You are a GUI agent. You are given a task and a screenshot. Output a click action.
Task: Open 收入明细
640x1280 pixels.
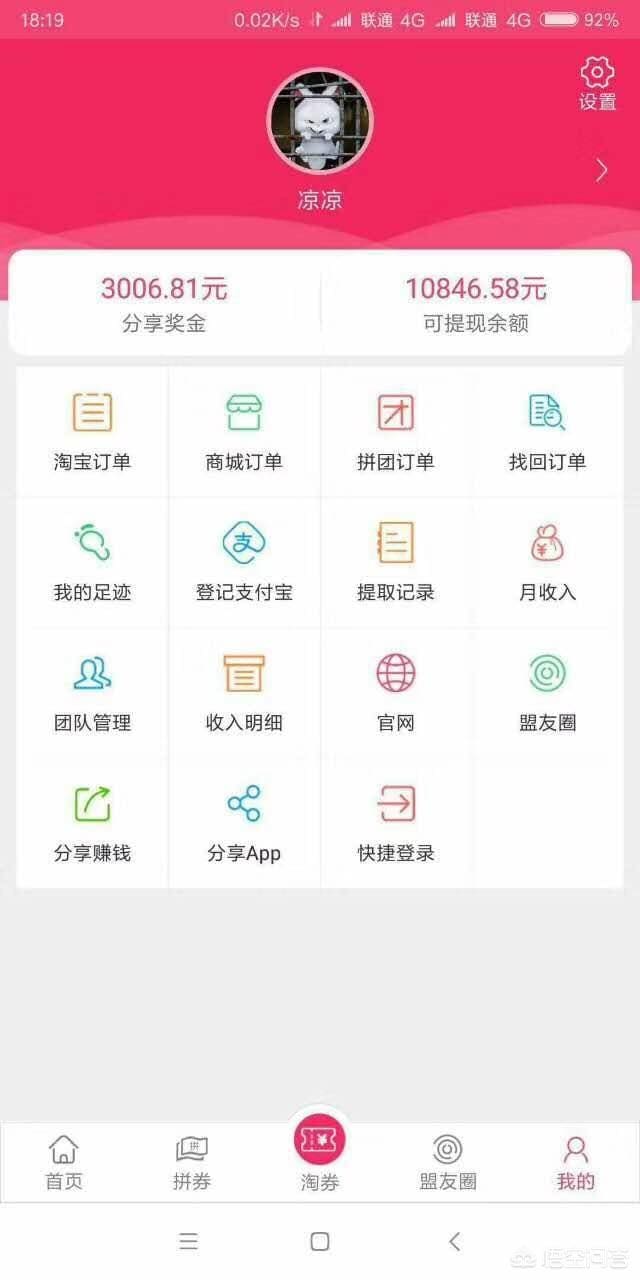coord(244,692)
